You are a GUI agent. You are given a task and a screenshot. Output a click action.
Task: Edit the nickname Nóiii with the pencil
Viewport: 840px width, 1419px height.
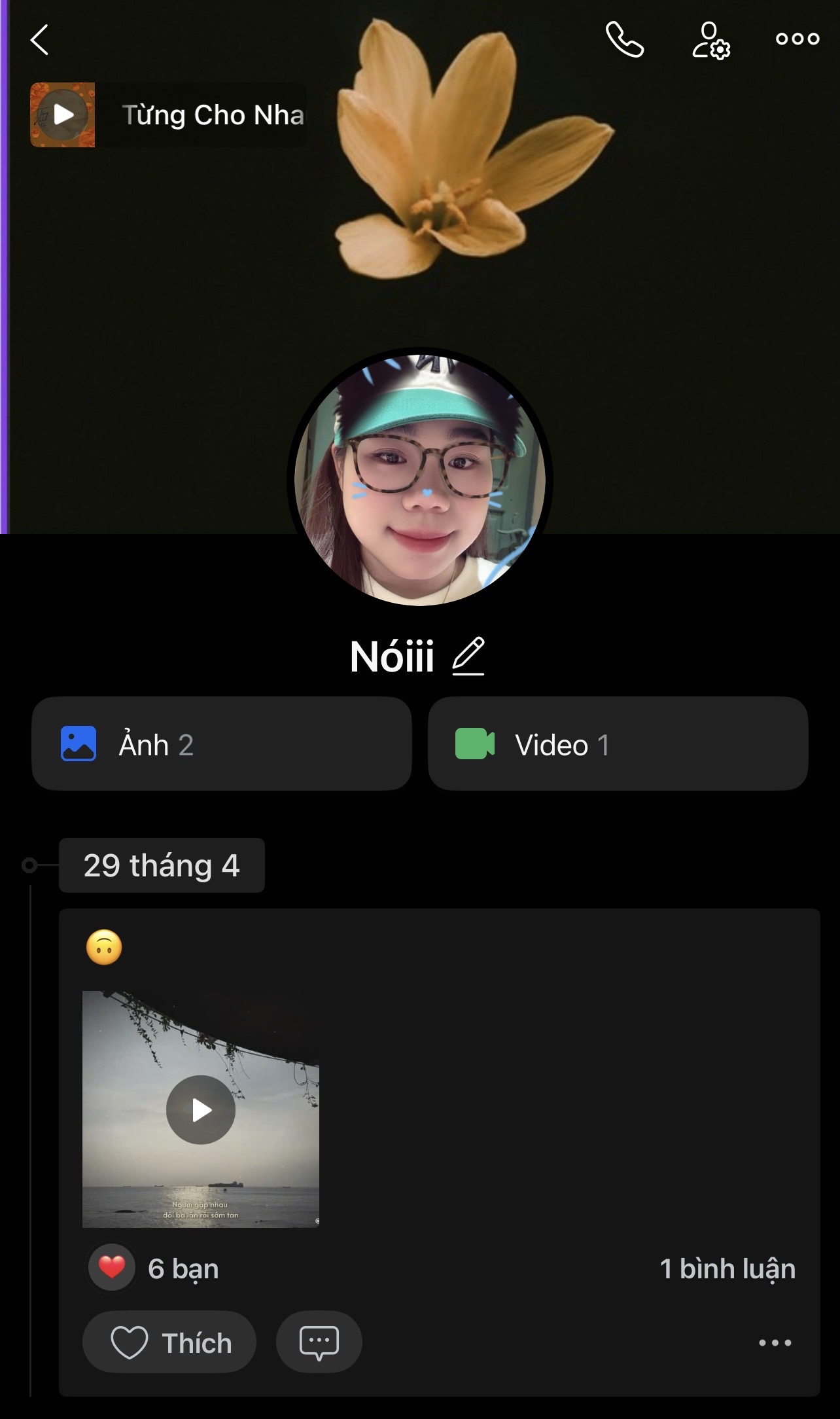coord(468,655)
